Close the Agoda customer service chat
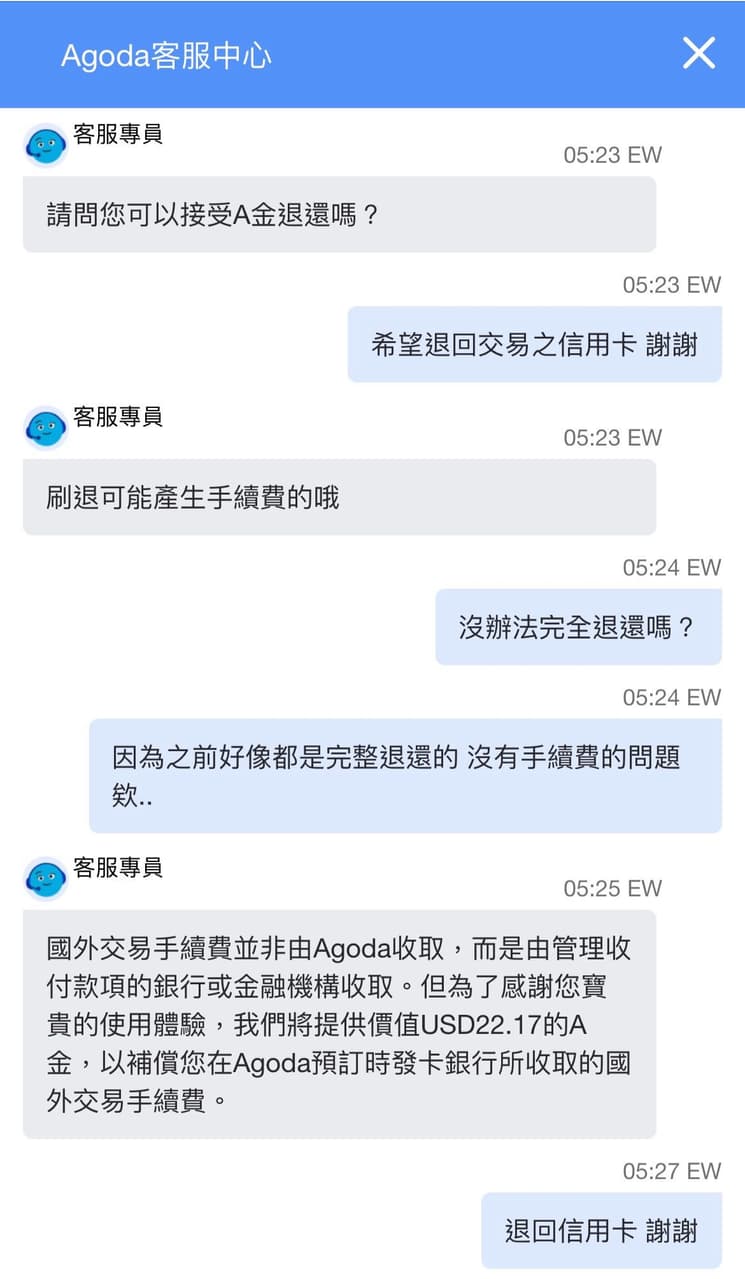This screenshot has height=1279, width=745. click(698, 53)
